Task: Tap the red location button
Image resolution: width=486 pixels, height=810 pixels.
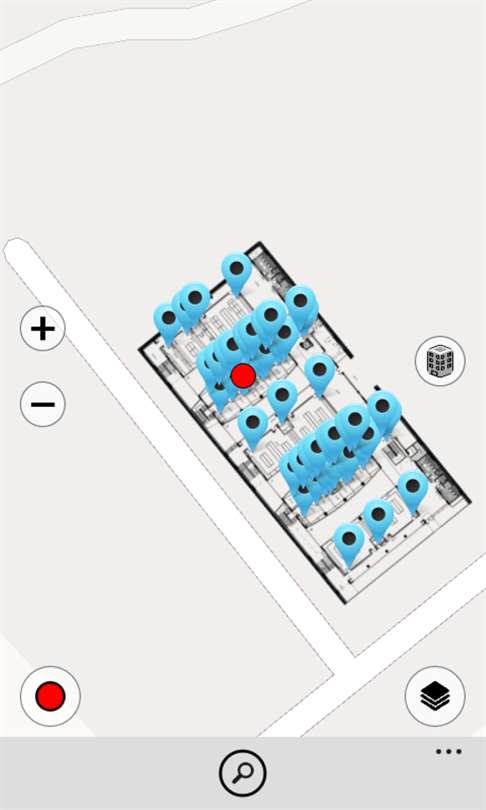Action: tap(50, 696)
